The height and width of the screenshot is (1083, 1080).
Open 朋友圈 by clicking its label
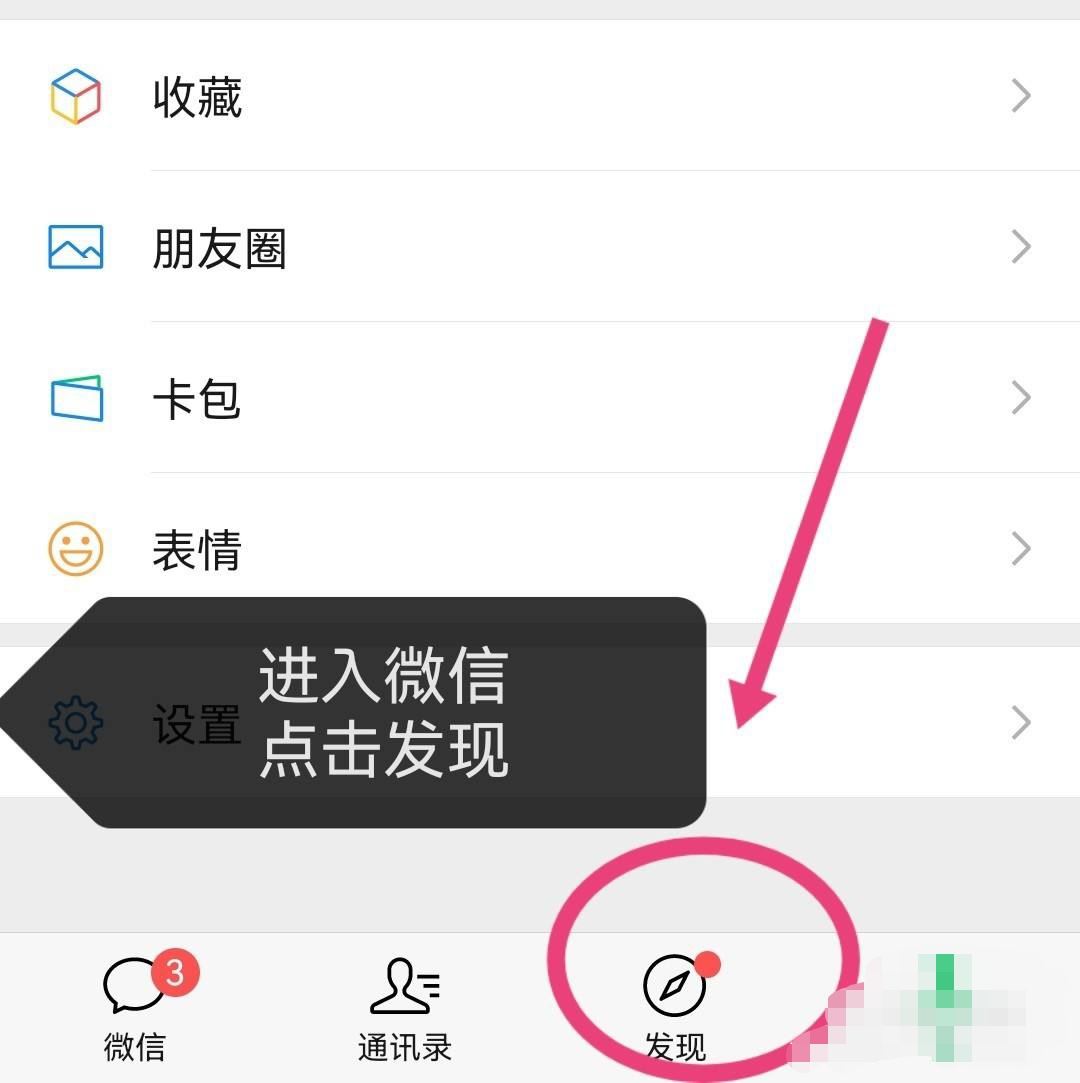(x=218, y=248)
